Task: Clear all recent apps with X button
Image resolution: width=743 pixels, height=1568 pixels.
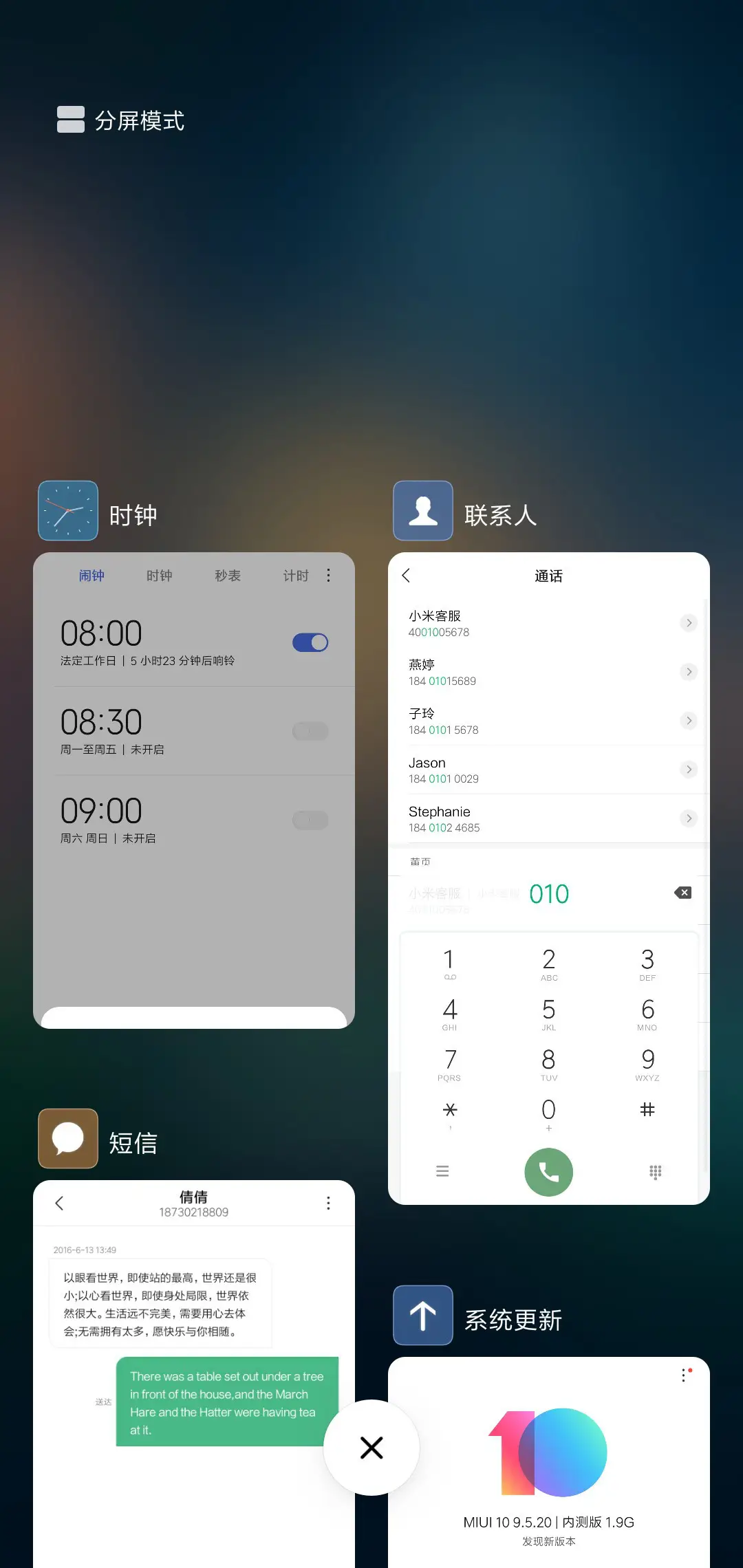Action: [x=371, y=1448]
